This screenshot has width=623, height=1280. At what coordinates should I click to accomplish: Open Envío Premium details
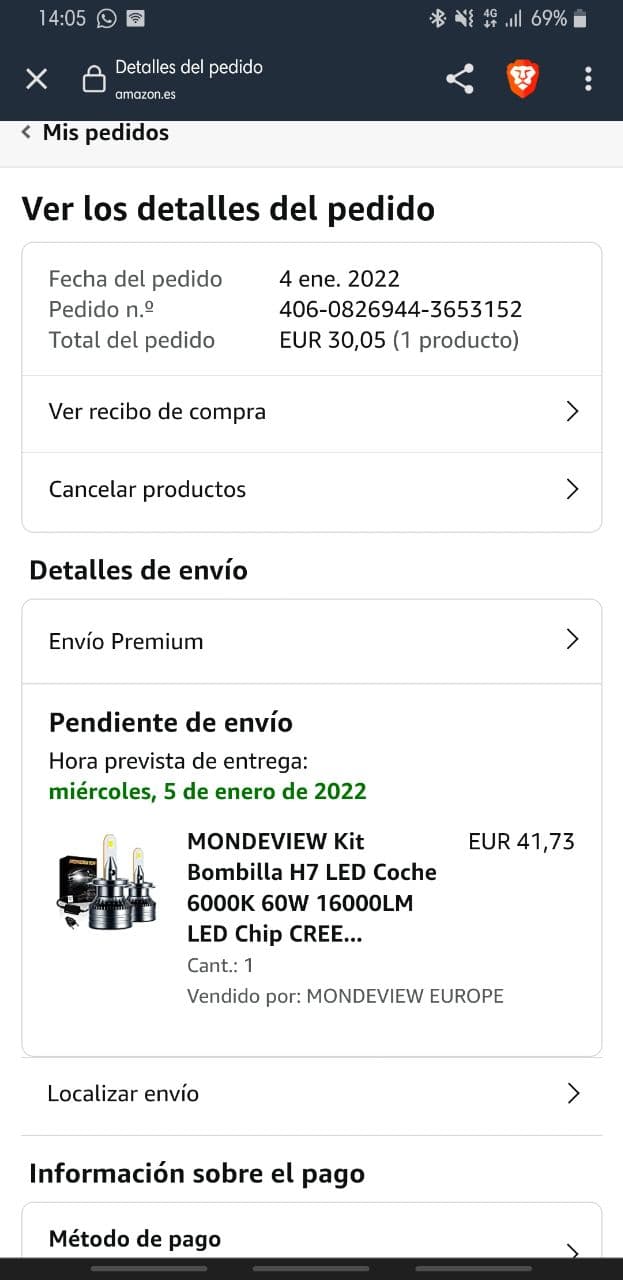pyautogui.click(x=312, y=641)
